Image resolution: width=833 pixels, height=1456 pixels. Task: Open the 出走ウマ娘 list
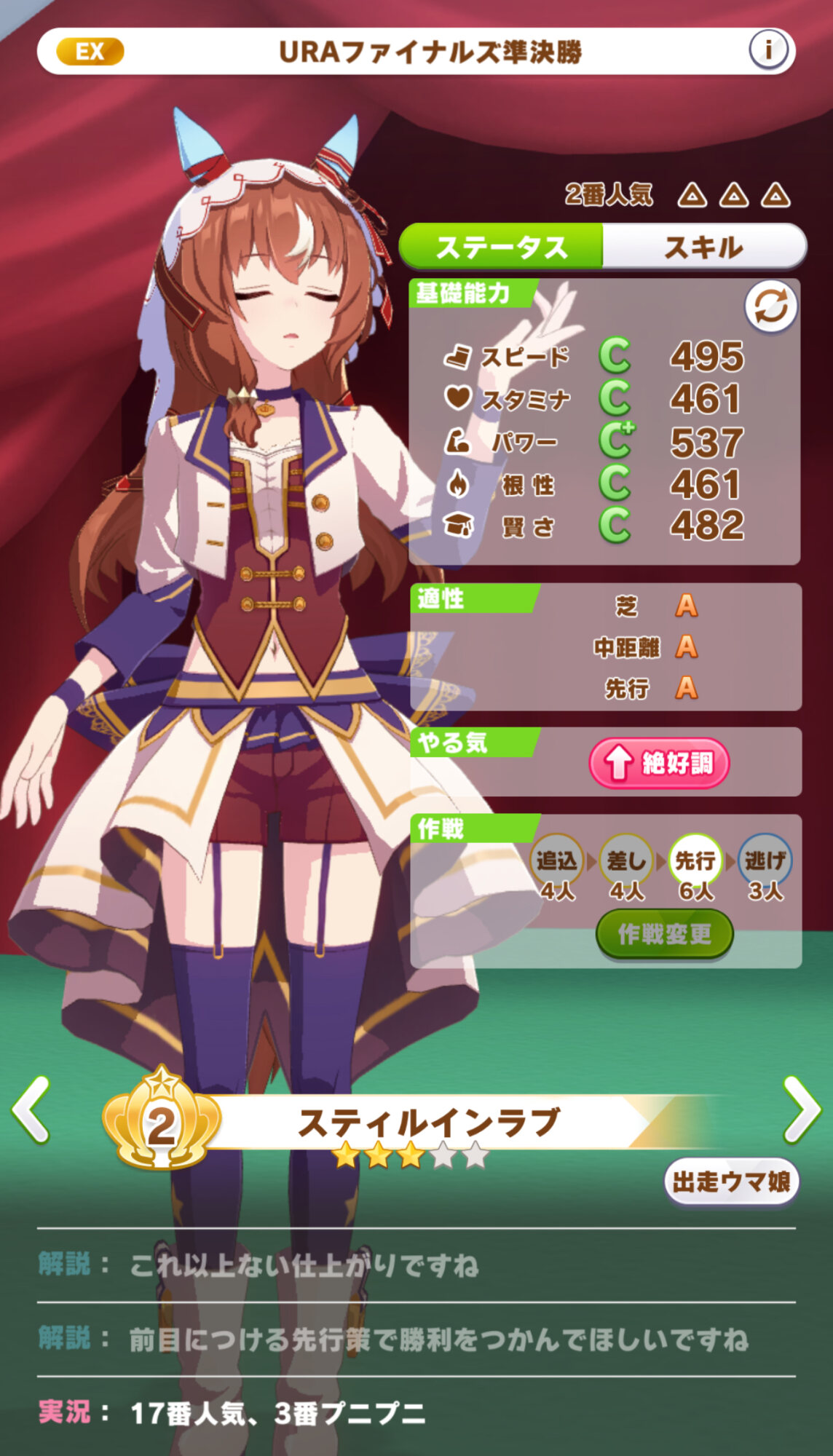point(732,1182)
